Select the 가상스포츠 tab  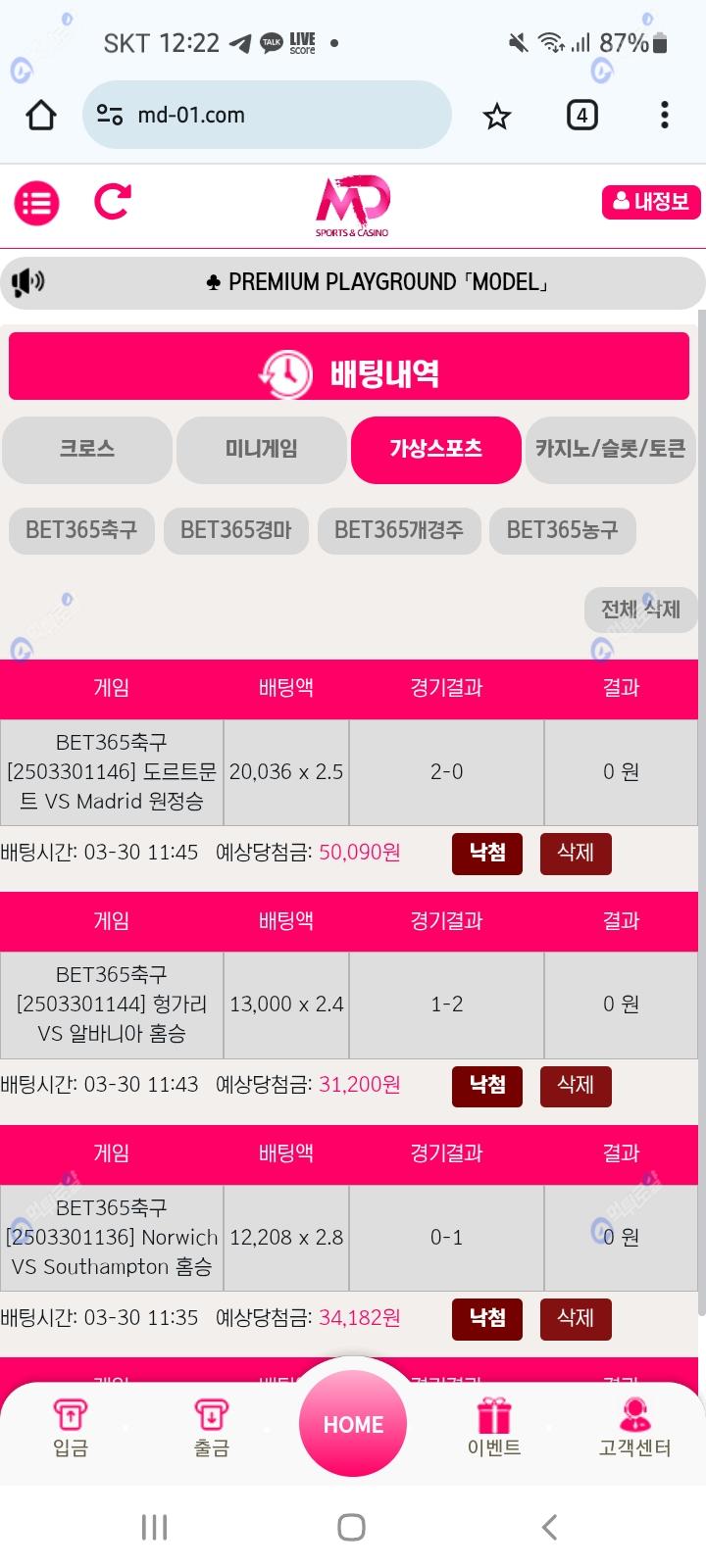coord(435,449)
